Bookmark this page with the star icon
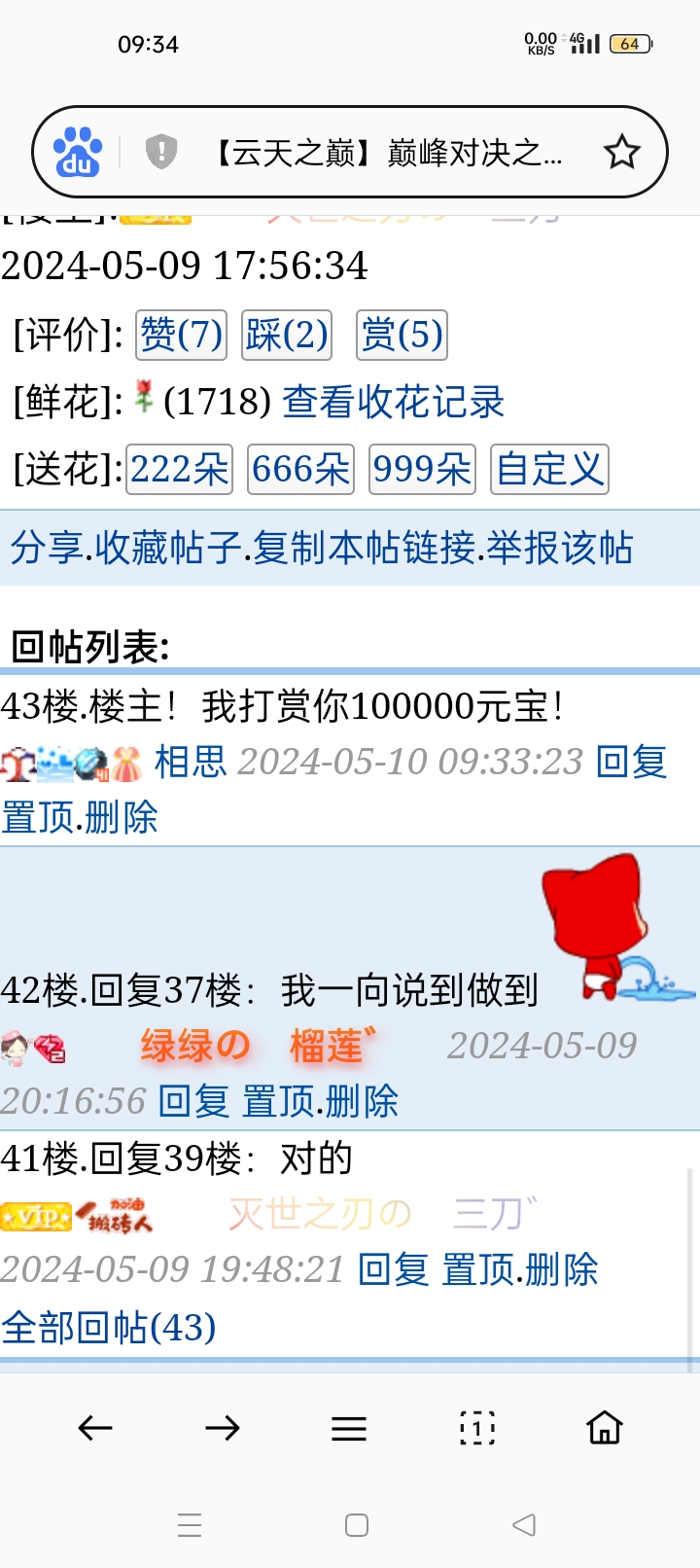Screen dimensions: 700x1568 (621, 153)
